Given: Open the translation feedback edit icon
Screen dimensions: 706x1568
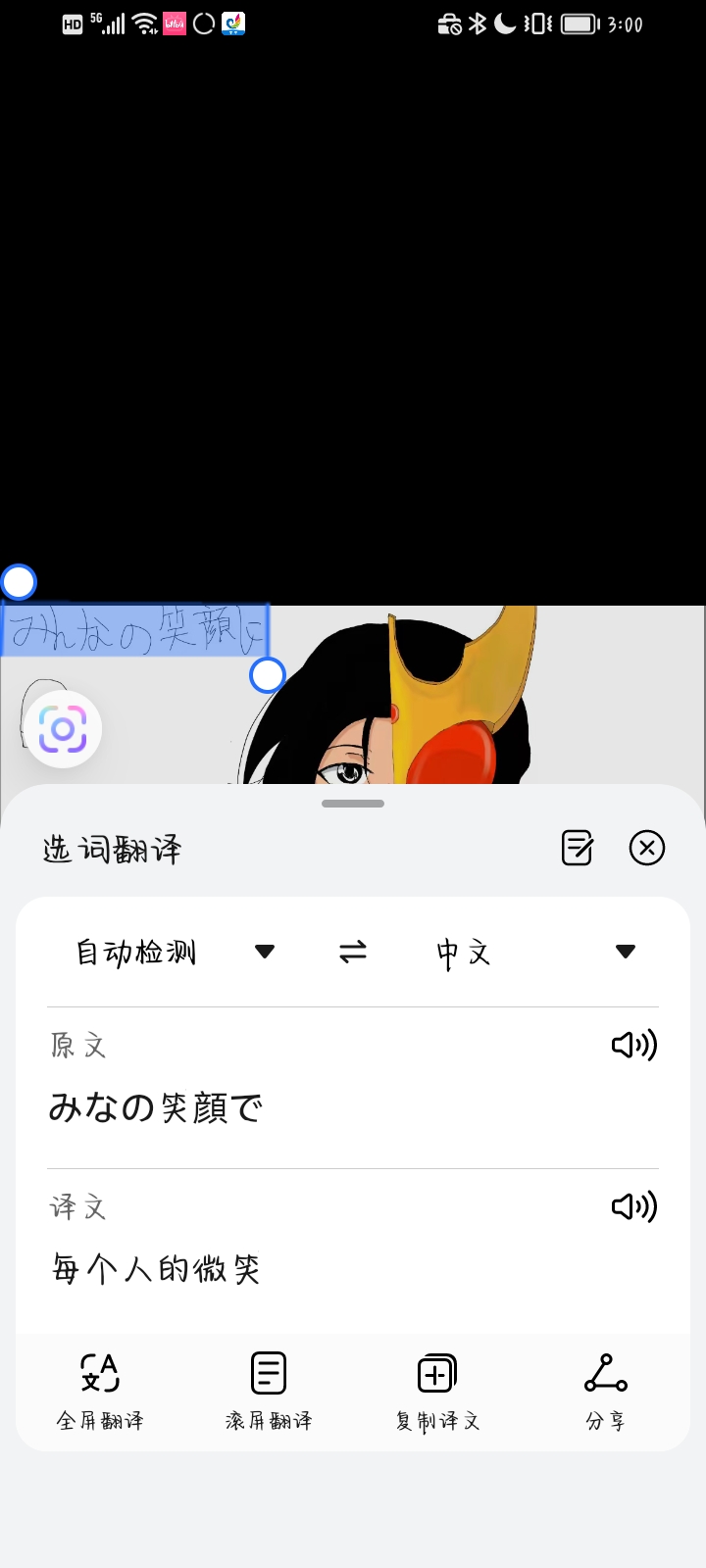Looking at the screenshot, I should pyautogui.click(x=576, y=849).
